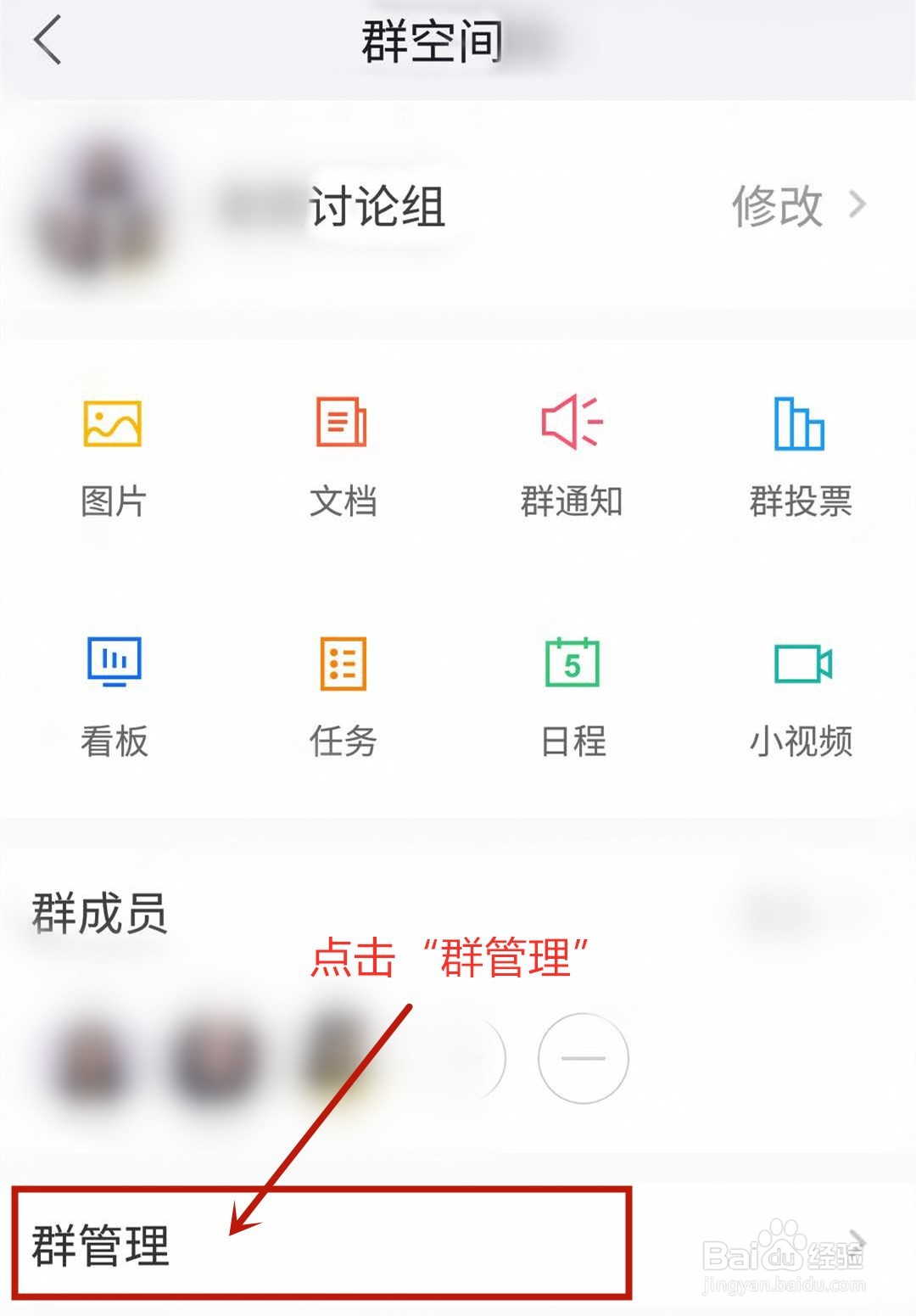
Task: Tap the 讨论组 group name text
Action: (379, 206)
